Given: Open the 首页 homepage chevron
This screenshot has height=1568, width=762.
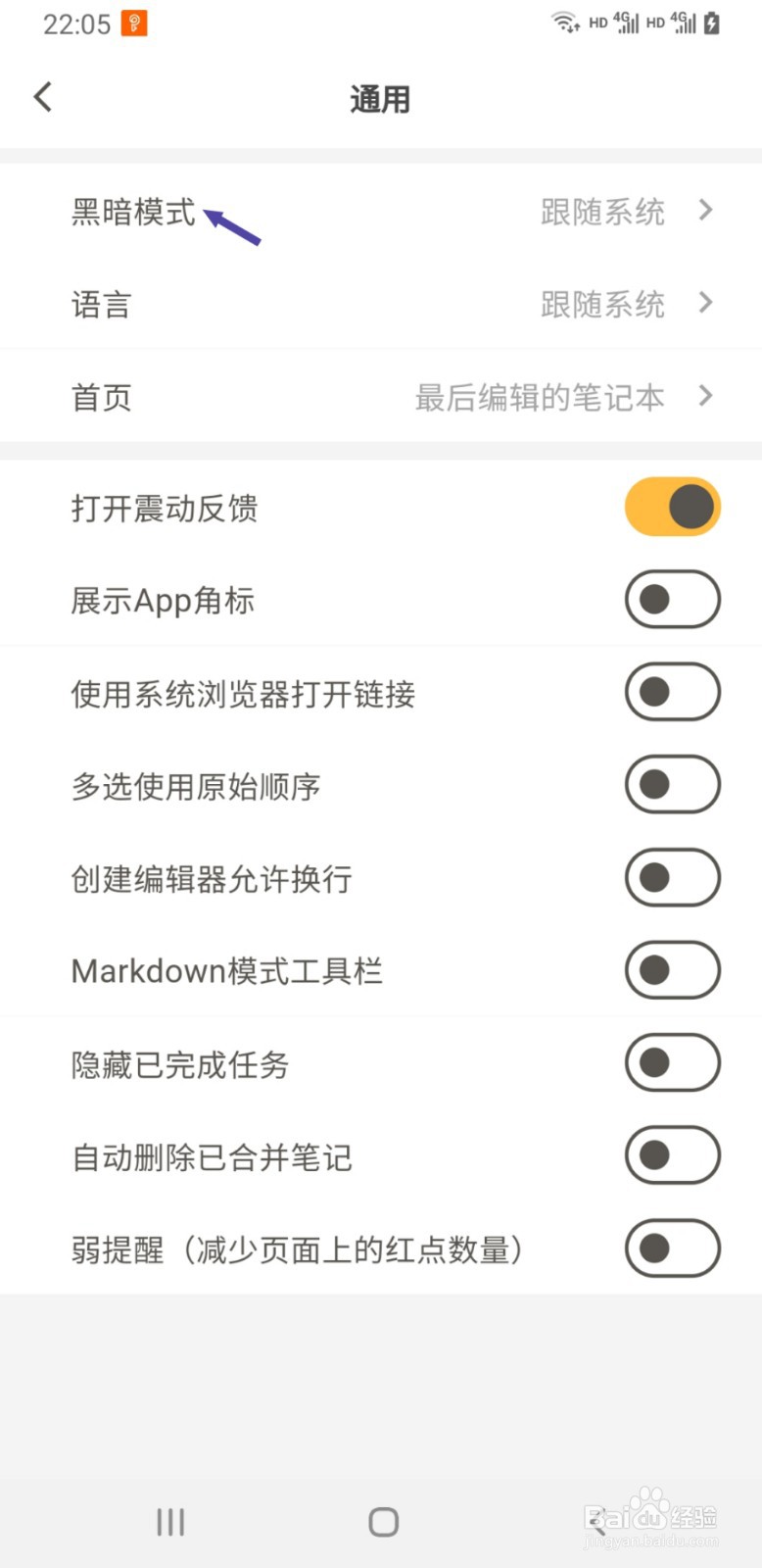Looking at the screenshot, I should pos(706,396).
